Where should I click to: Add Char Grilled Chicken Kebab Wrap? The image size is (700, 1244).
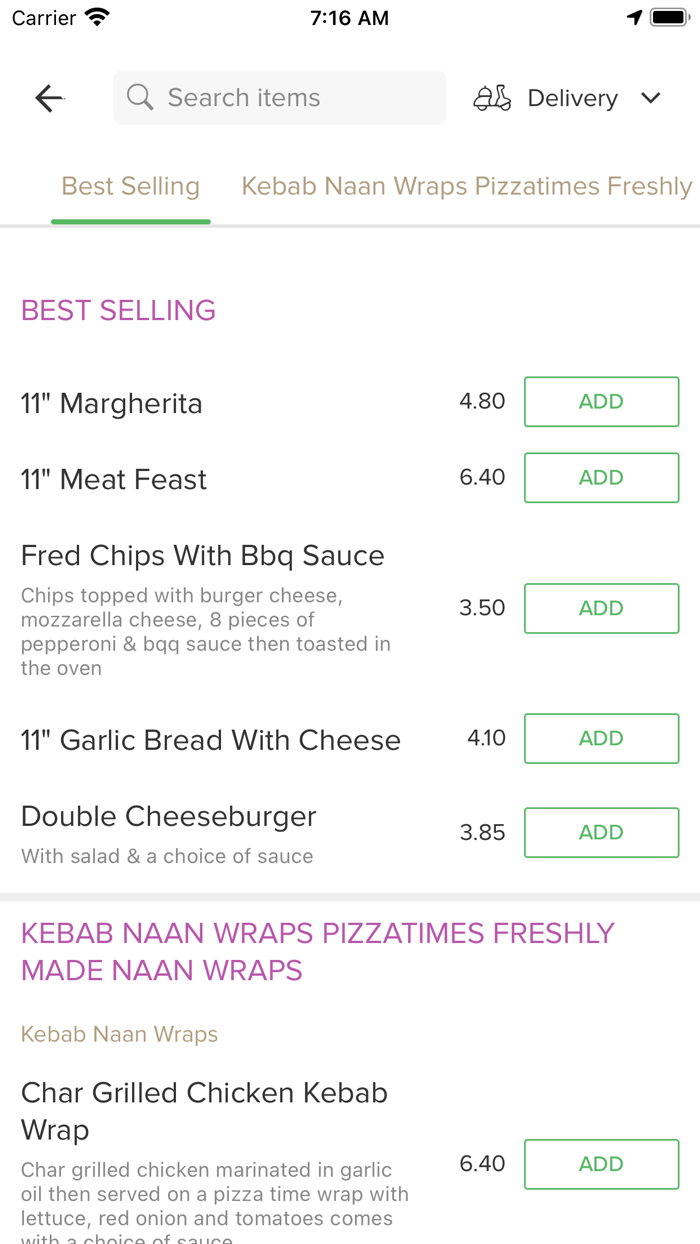pyautogui.click(x=601, y=1164)
